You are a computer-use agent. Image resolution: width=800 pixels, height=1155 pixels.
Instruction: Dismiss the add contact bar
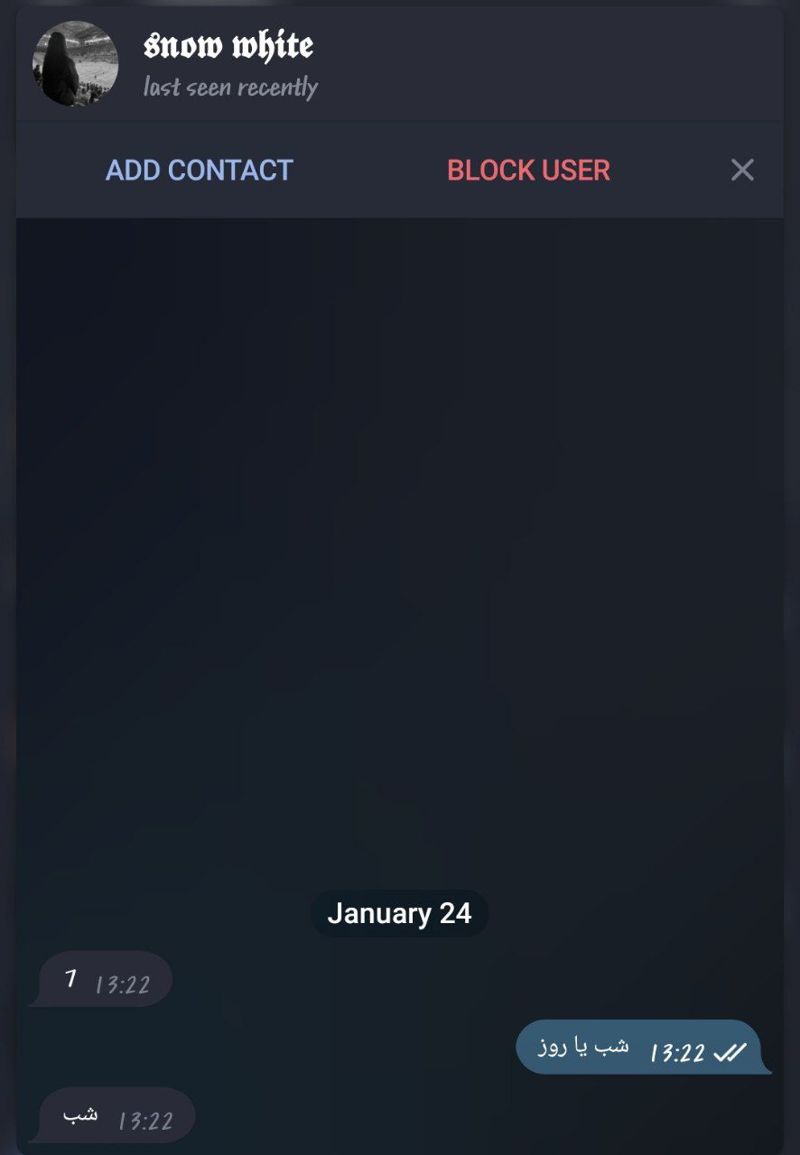click(742, 170)
